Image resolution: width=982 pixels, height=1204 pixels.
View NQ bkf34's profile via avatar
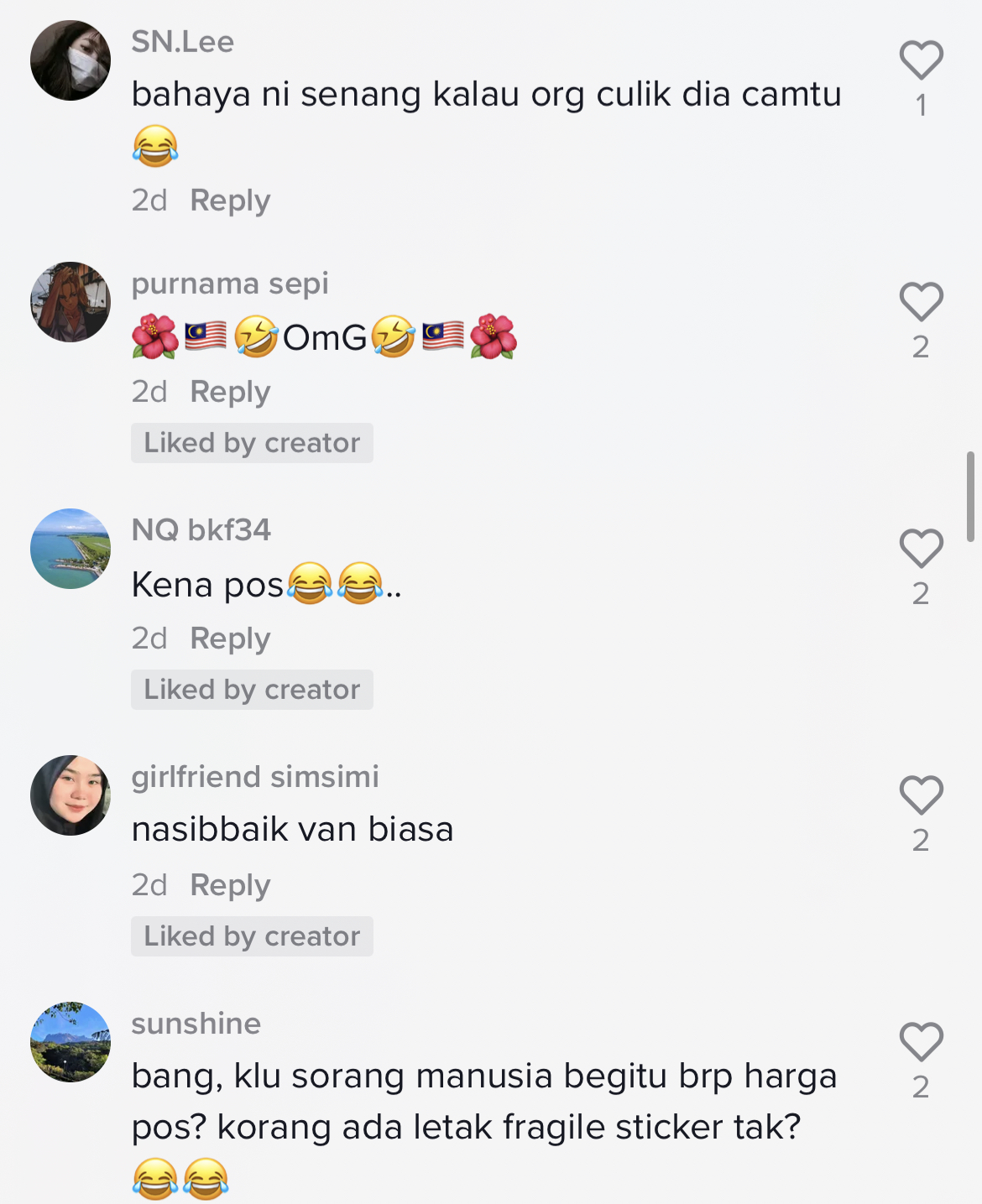pyautogui.click(x=71, y=549)
